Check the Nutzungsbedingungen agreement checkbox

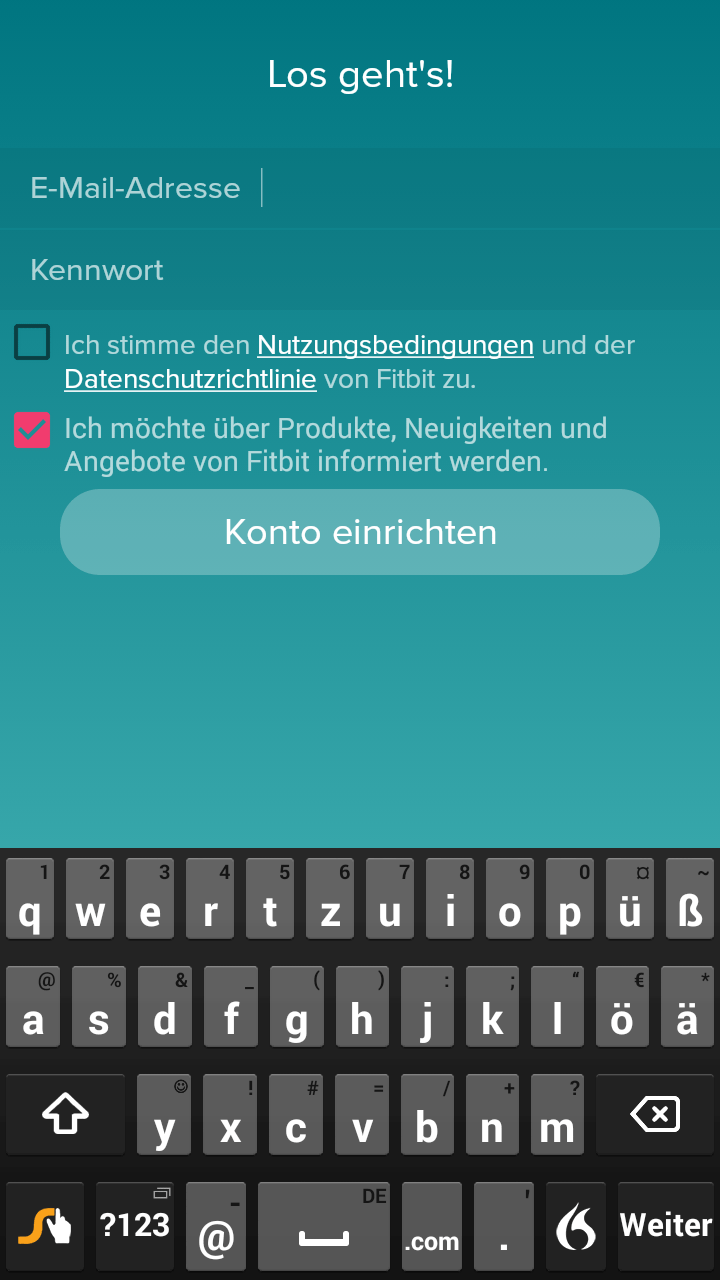[32, 343]
